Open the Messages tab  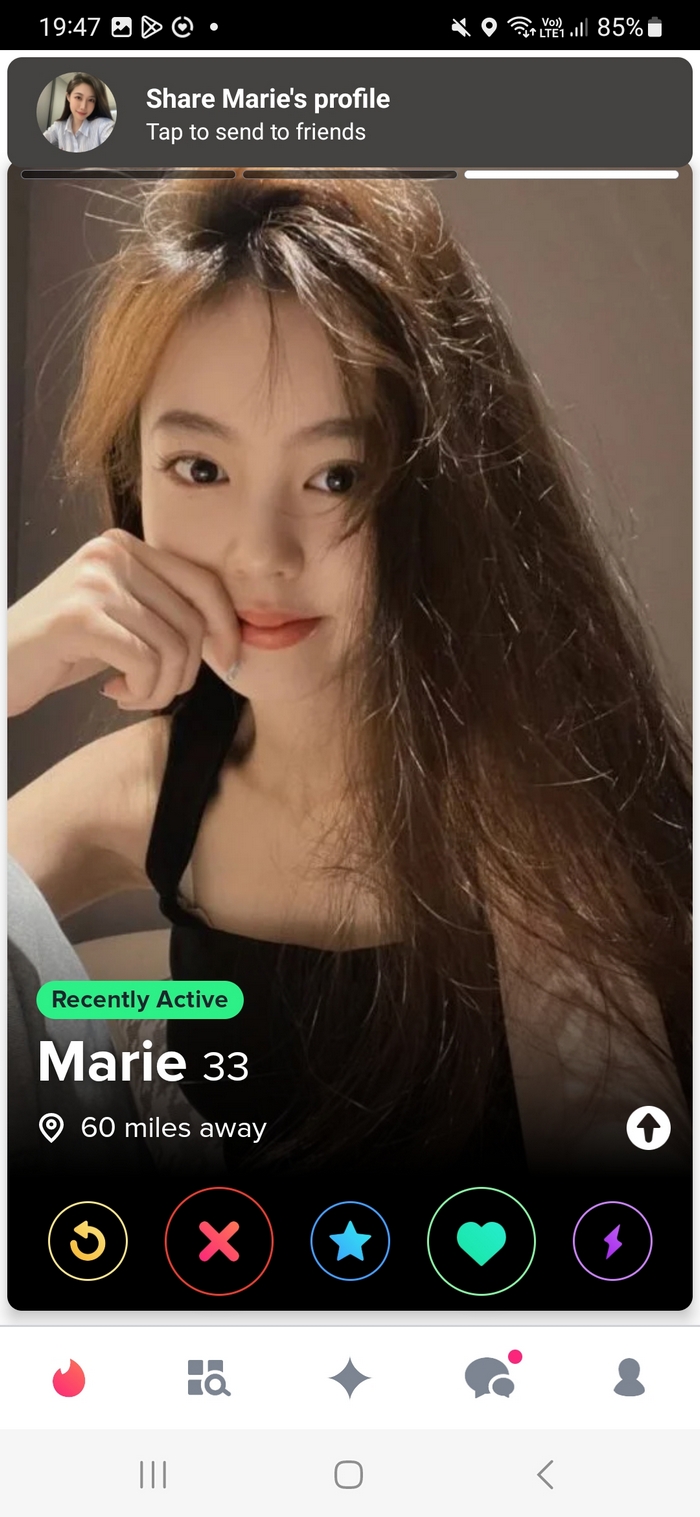point(490,1379)
